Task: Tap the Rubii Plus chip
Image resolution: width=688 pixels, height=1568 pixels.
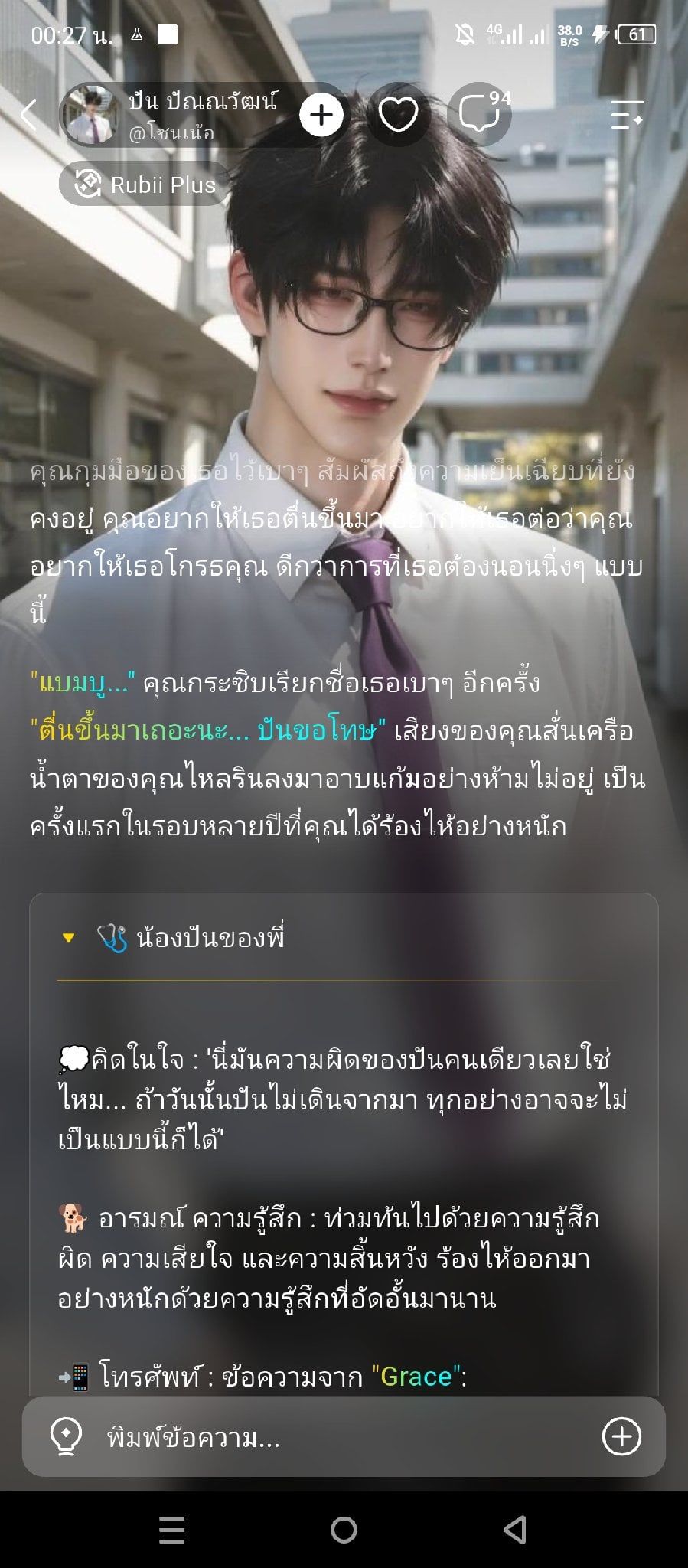Action: (145, 185)
